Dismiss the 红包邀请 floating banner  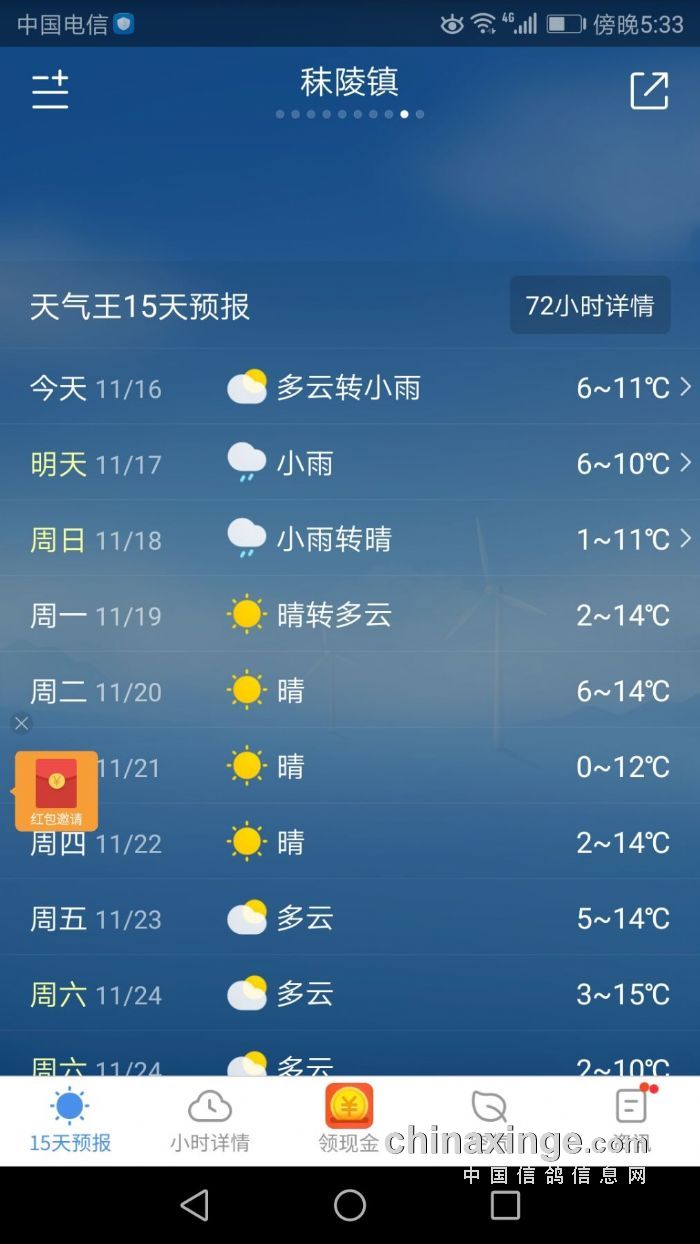click(x=22, y=723)
